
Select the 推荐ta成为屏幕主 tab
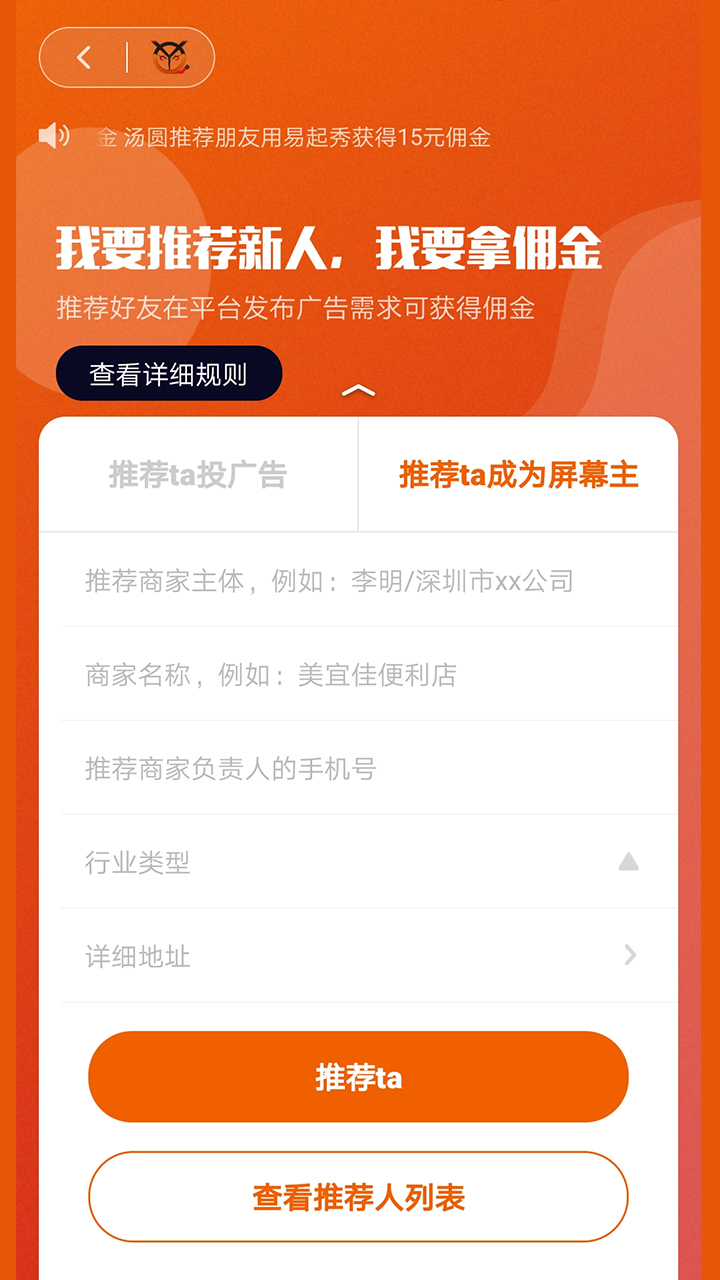coord(519,474)
